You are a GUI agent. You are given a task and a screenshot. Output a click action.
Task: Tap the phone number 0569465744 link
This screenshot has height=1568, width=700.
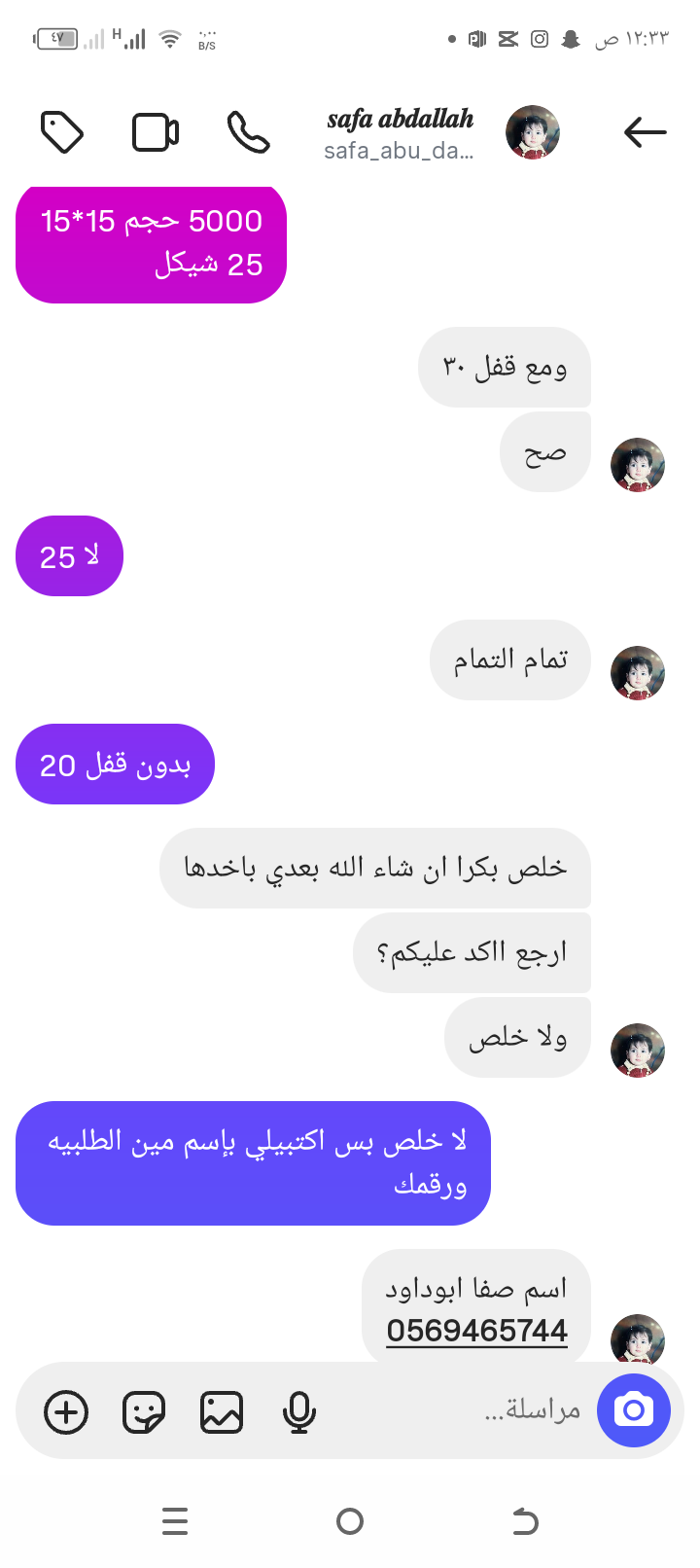click(x=476, y=1330)
